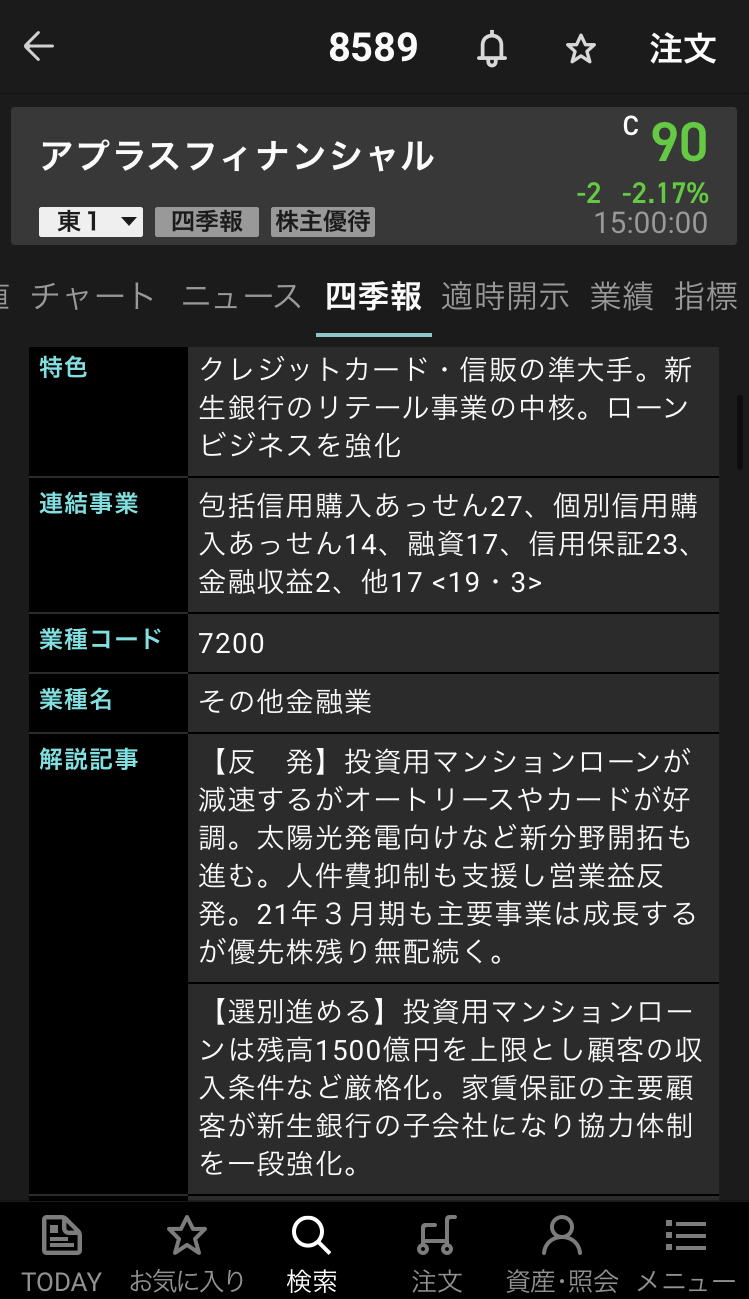The height and width of the screenshot is (1299, 749).
Task: Open 資産・照会 in bottom navigation
Action: [x=562, y=1252]
